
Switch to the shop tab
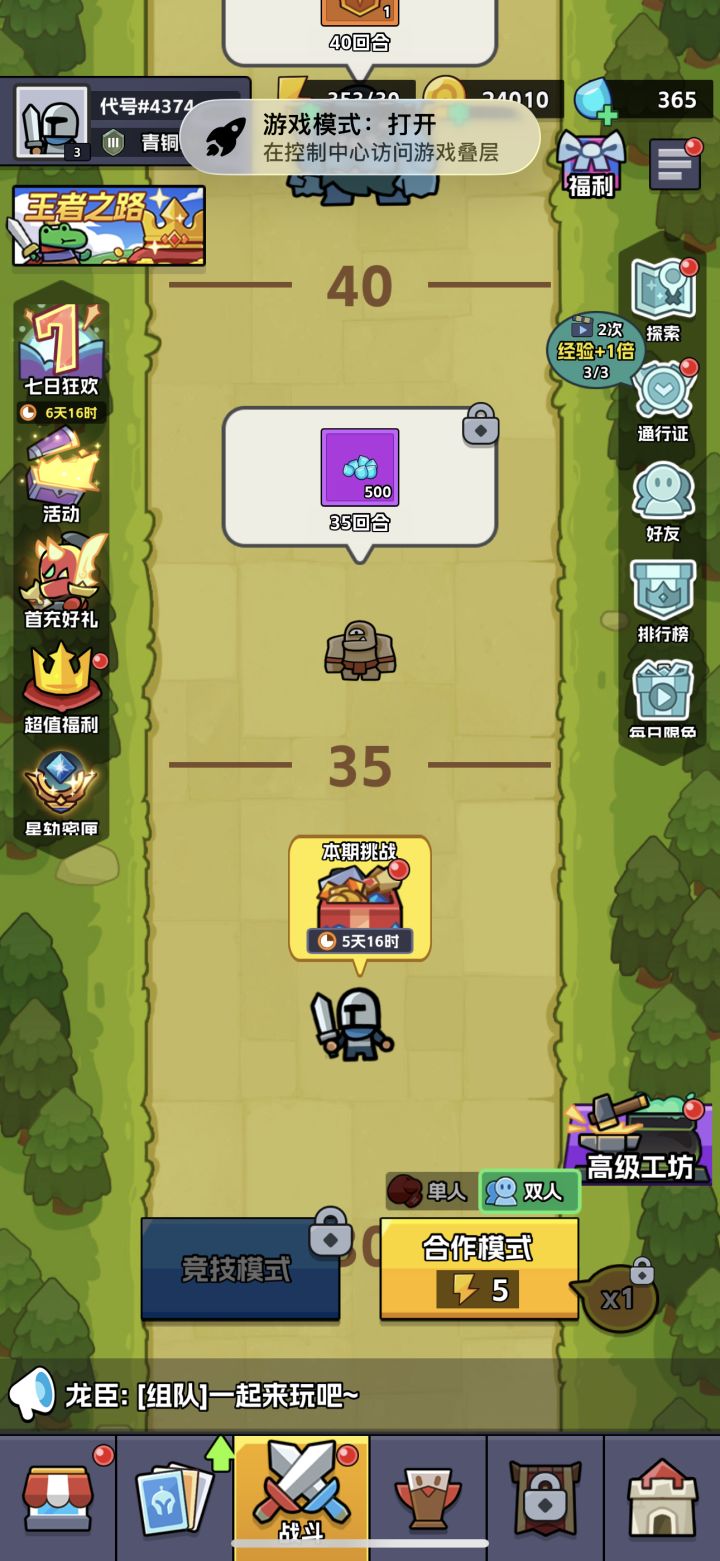click(x=58, y=1495)
